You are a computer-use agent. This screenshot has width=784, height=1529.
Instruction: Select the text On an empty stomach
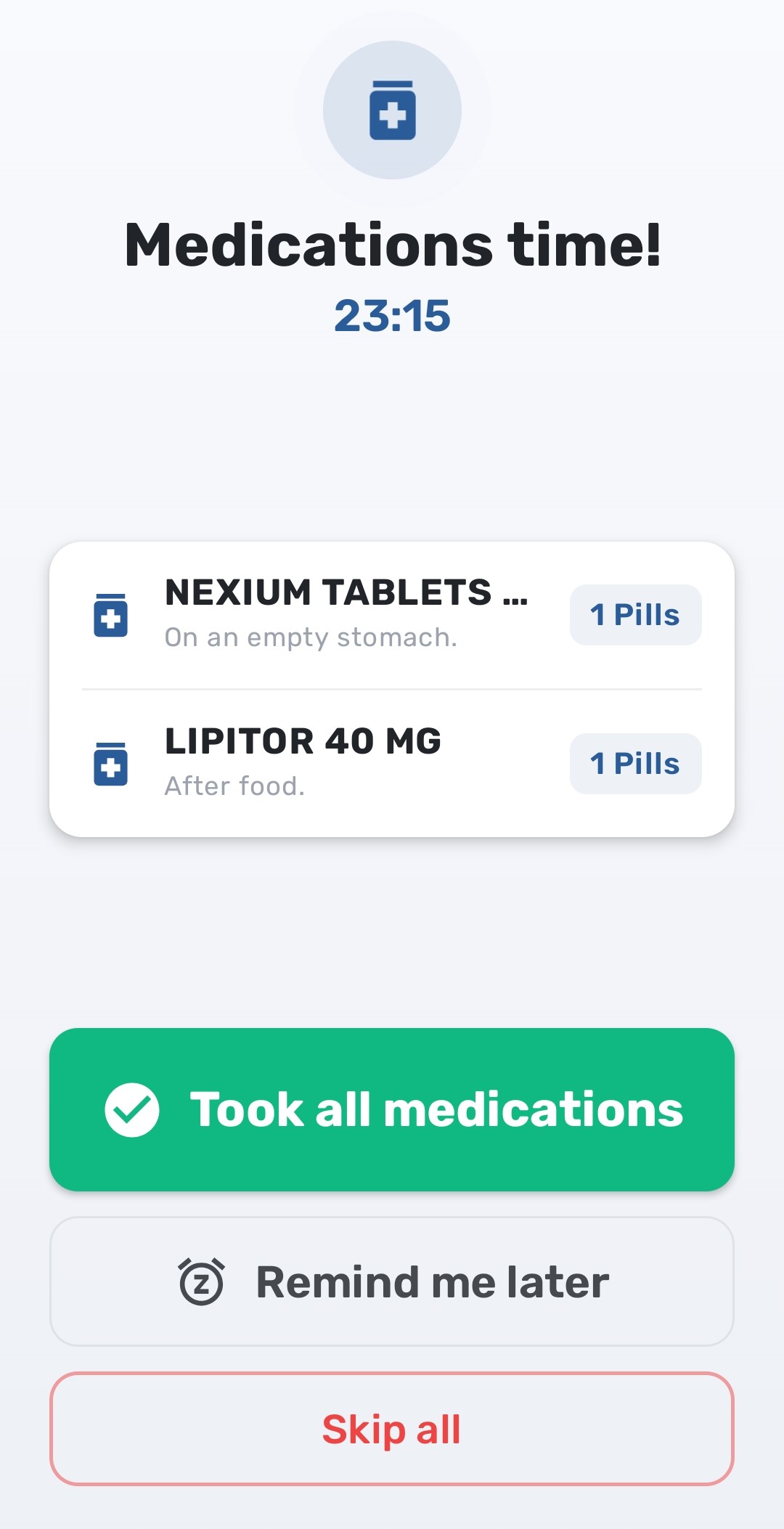pyautogui.click(x=311, y=637)
